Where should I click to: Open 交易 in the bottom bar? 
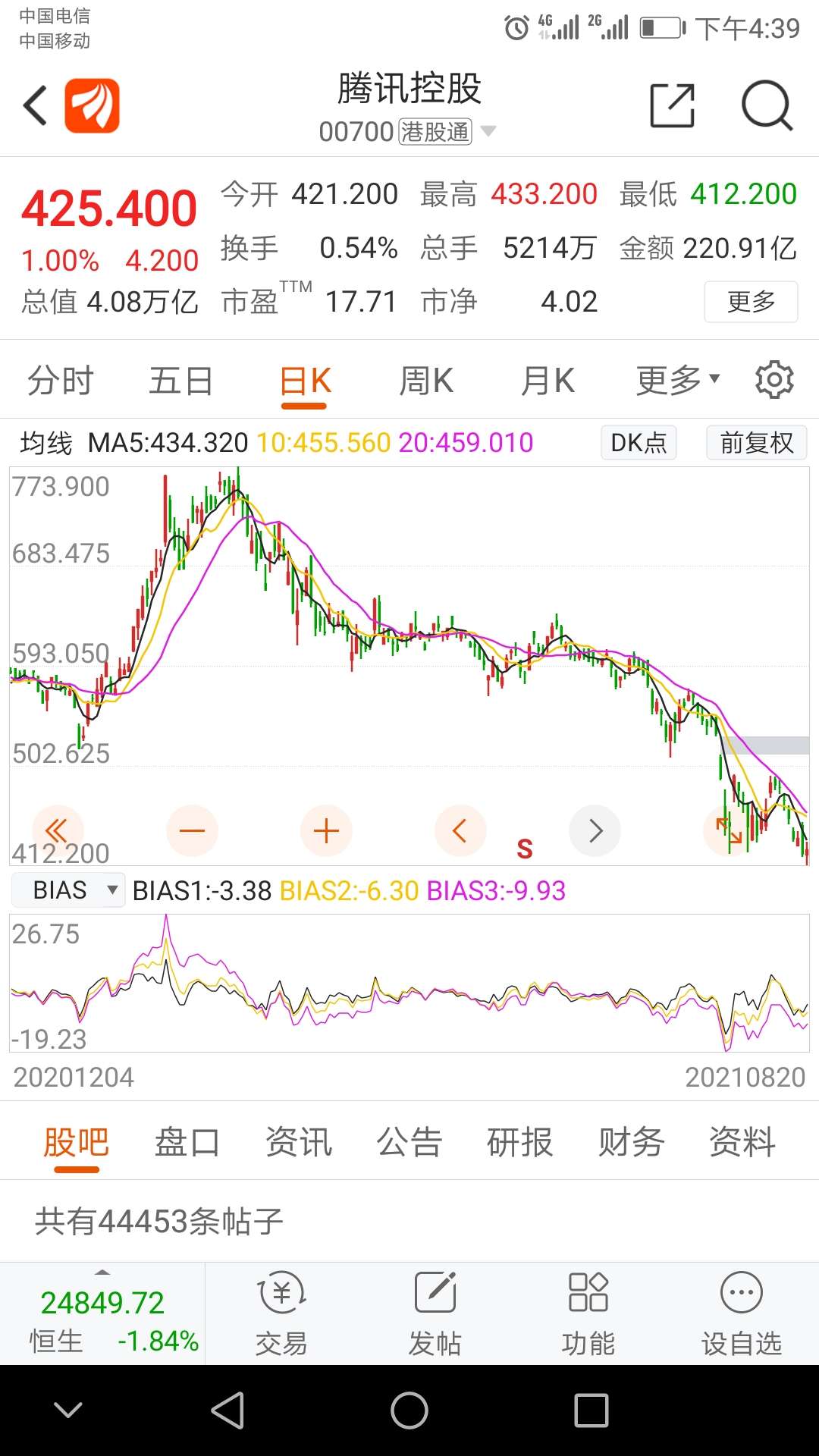(x=281, y=1313)
